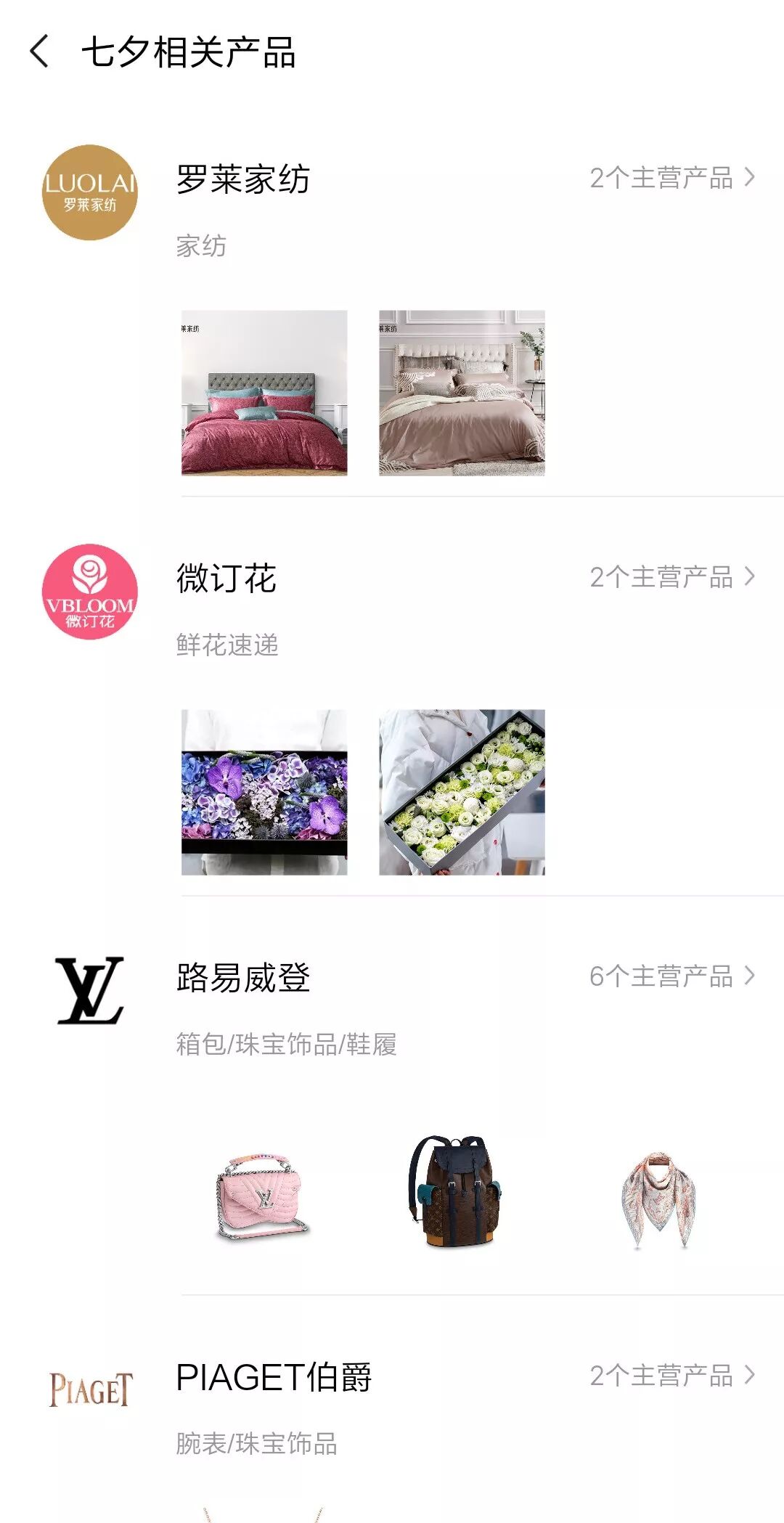
Task: Open the 微订花 flower delivery entry
Action: click(226, 579)
